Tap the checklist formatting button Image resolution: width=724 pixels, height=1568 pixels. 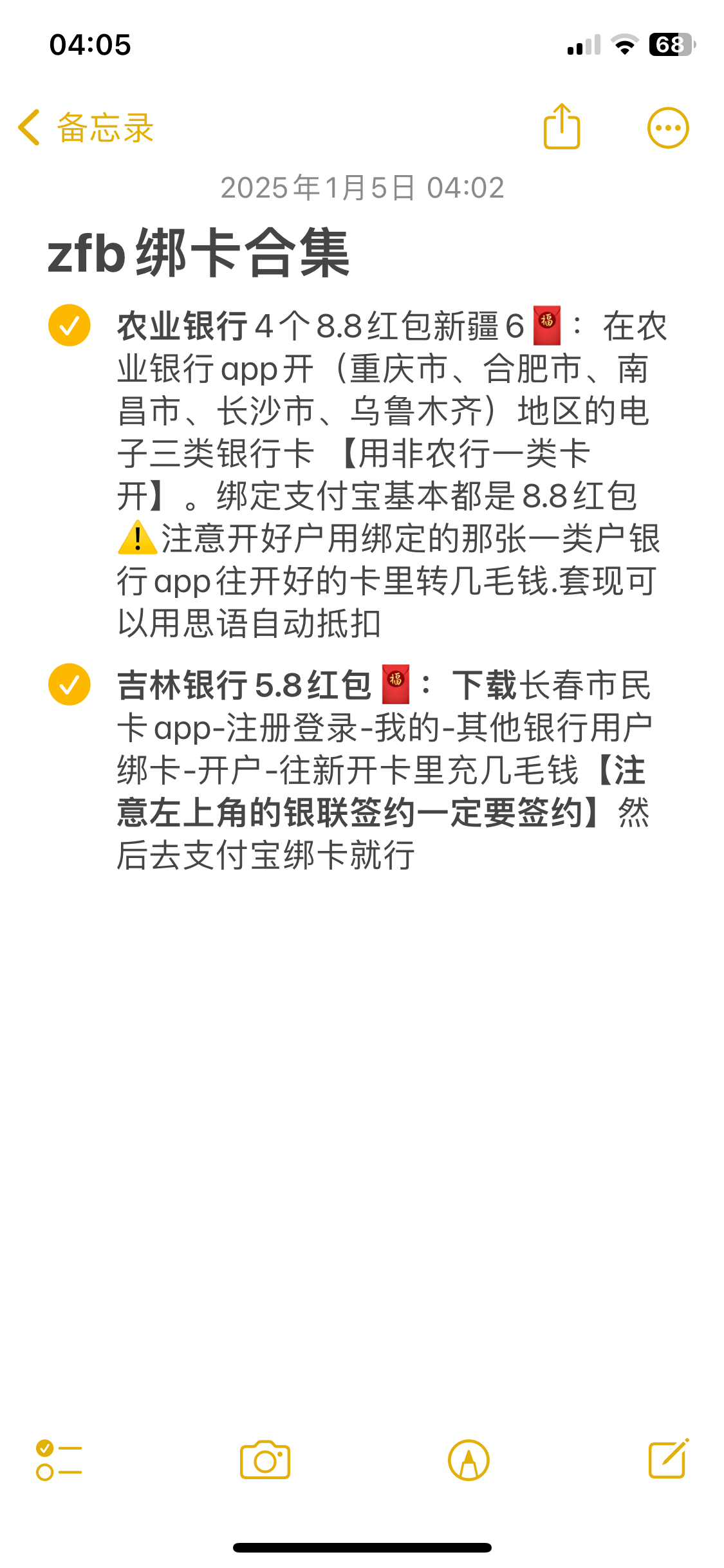[x=59, y=1460]
